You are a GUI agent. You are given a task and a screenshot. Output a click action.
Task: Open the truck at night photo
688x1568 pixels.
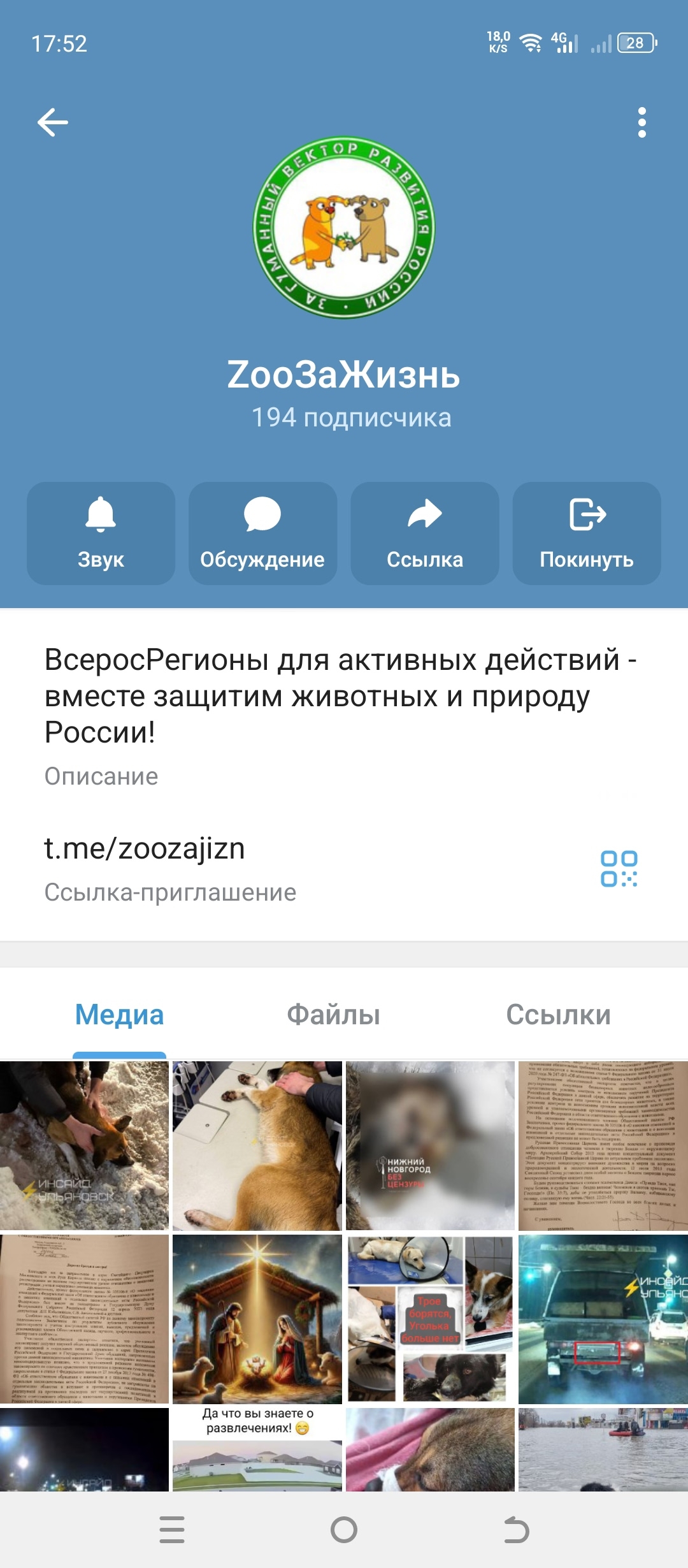pos(603,1319)
